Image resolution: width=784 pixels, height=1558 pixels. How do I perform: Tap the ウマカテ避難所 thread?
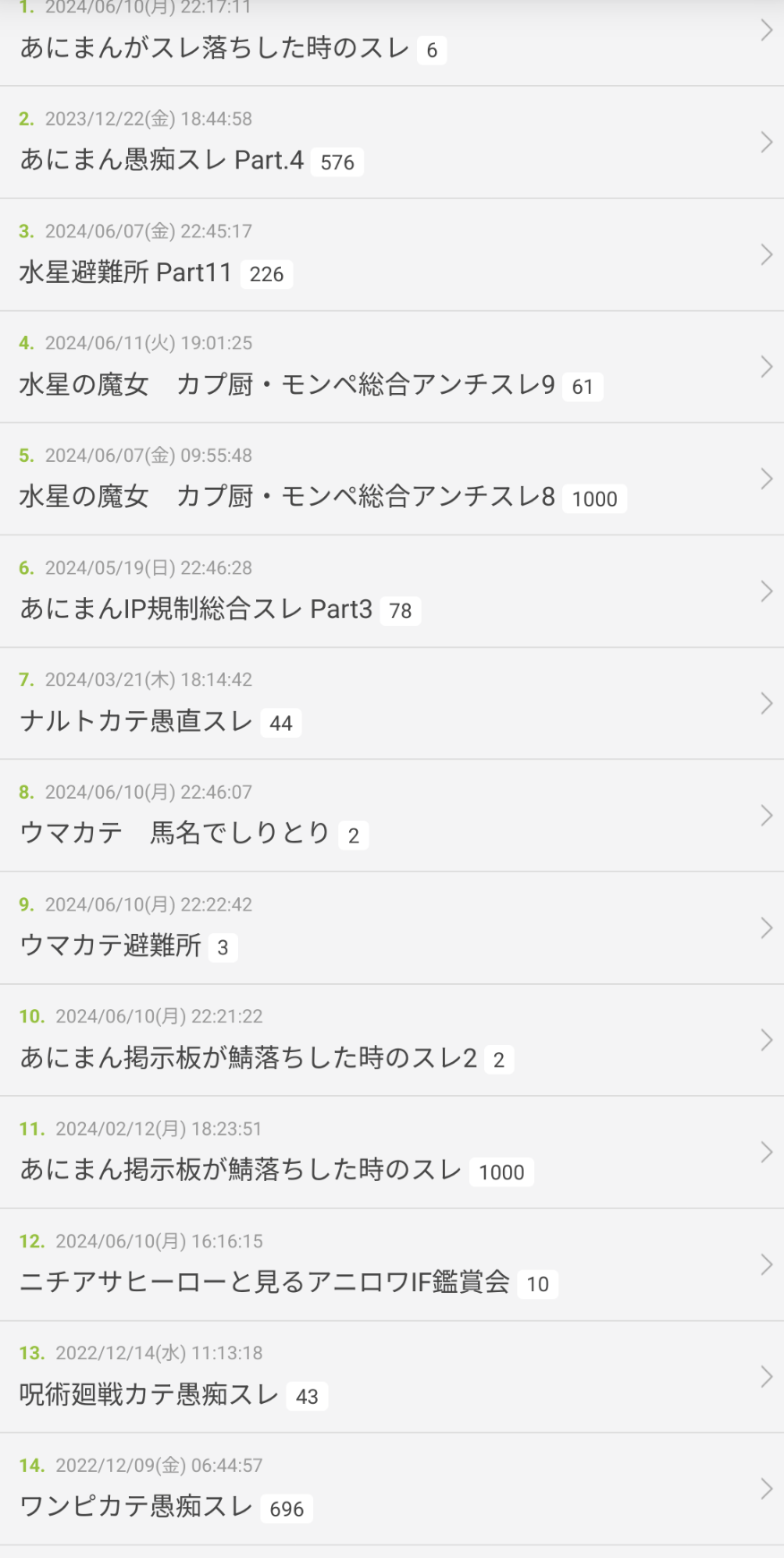coord(111,946)
